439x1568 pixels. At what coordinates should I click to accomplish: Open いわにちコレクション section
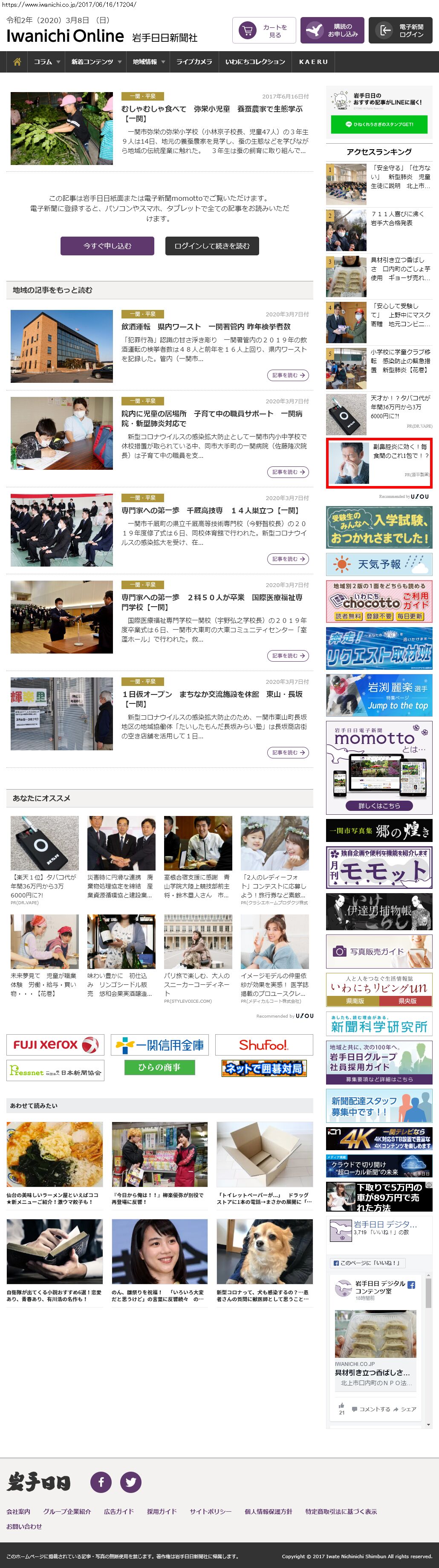[x=254, y=62]
